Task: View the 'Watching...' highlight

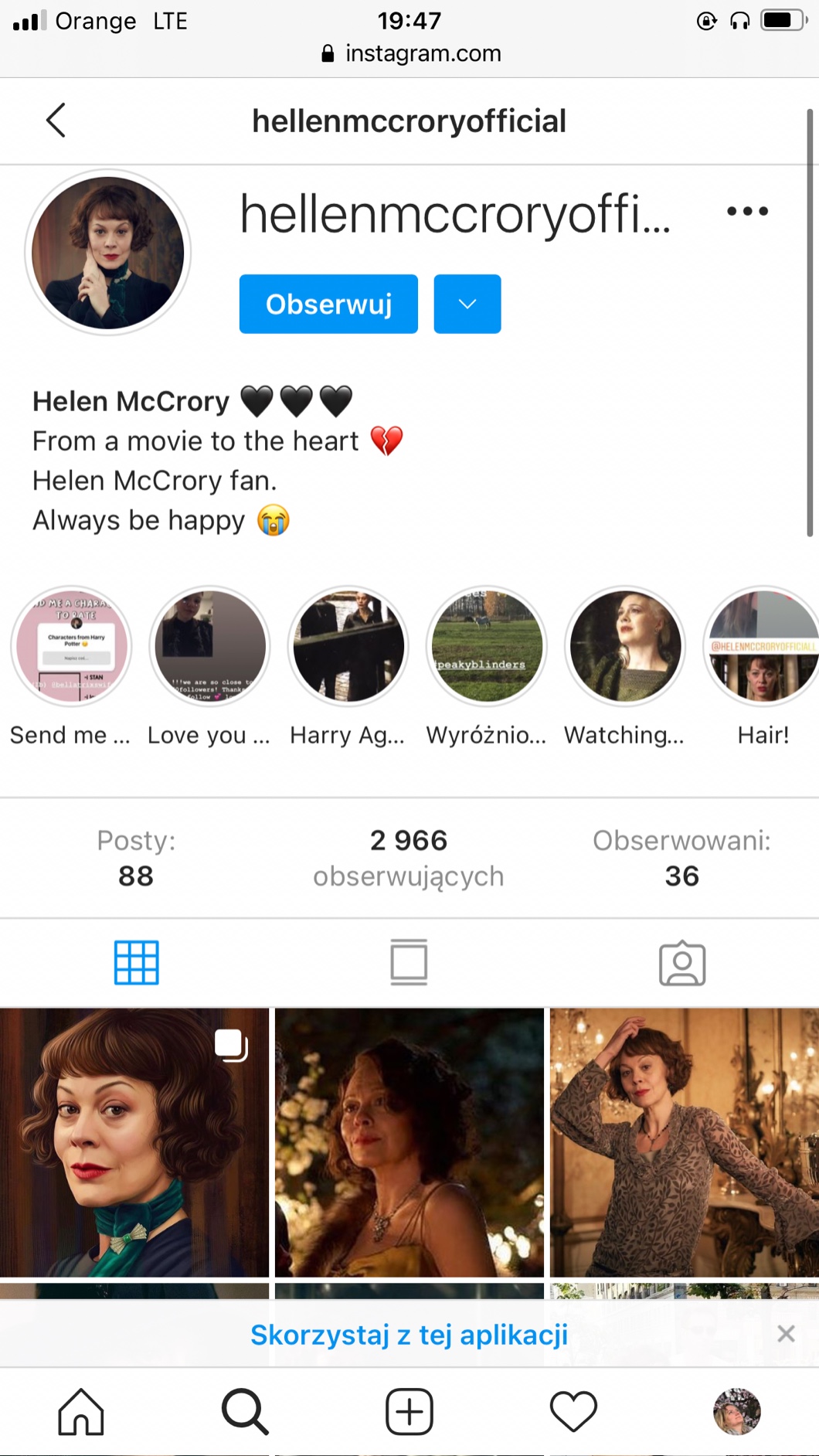Action: 625,646
